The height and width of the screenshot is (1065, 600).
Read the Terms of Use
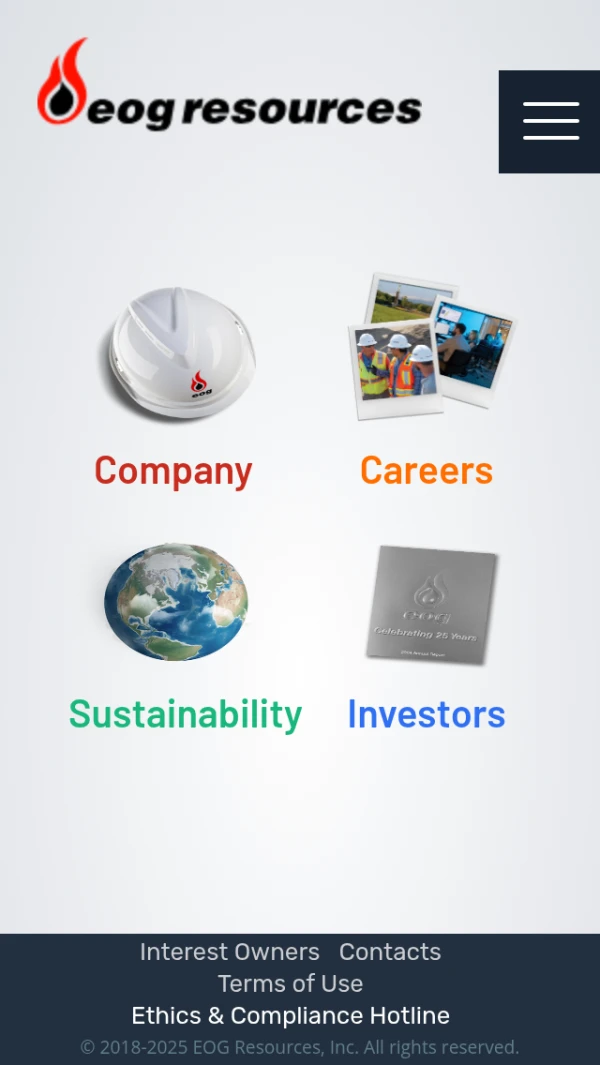[x=290, y=983]
